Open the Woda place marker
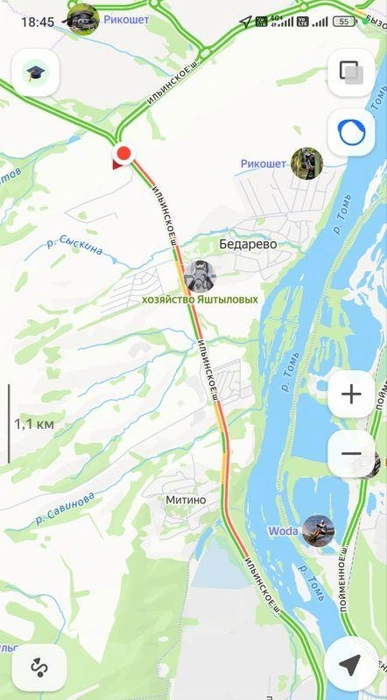The image size is (387, 700). click(318, 530)
